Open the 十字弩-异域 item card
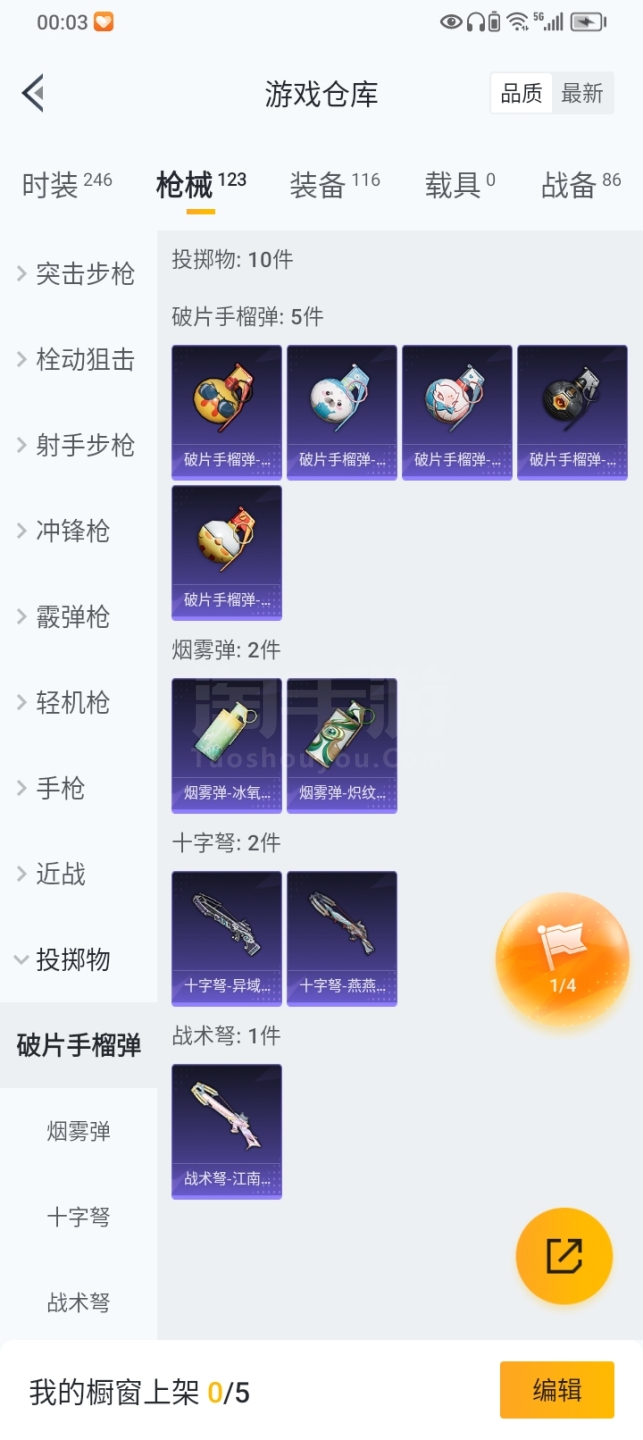Image resolution: width=643 pixels, height=1440 pixels. pyautogui.click(x=227, y=938)
